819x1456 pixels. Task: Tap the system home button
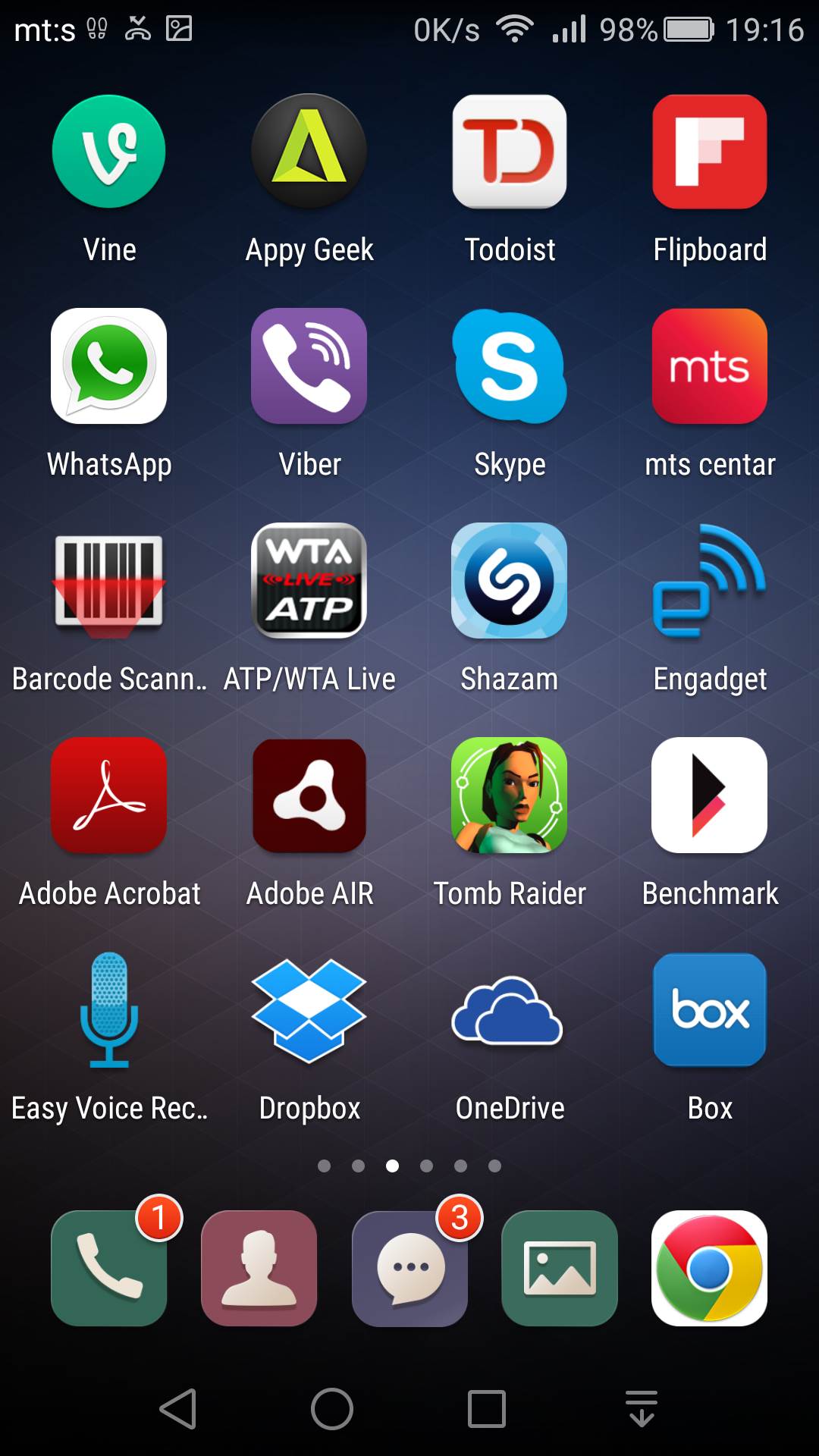[x=332, y=1409]
